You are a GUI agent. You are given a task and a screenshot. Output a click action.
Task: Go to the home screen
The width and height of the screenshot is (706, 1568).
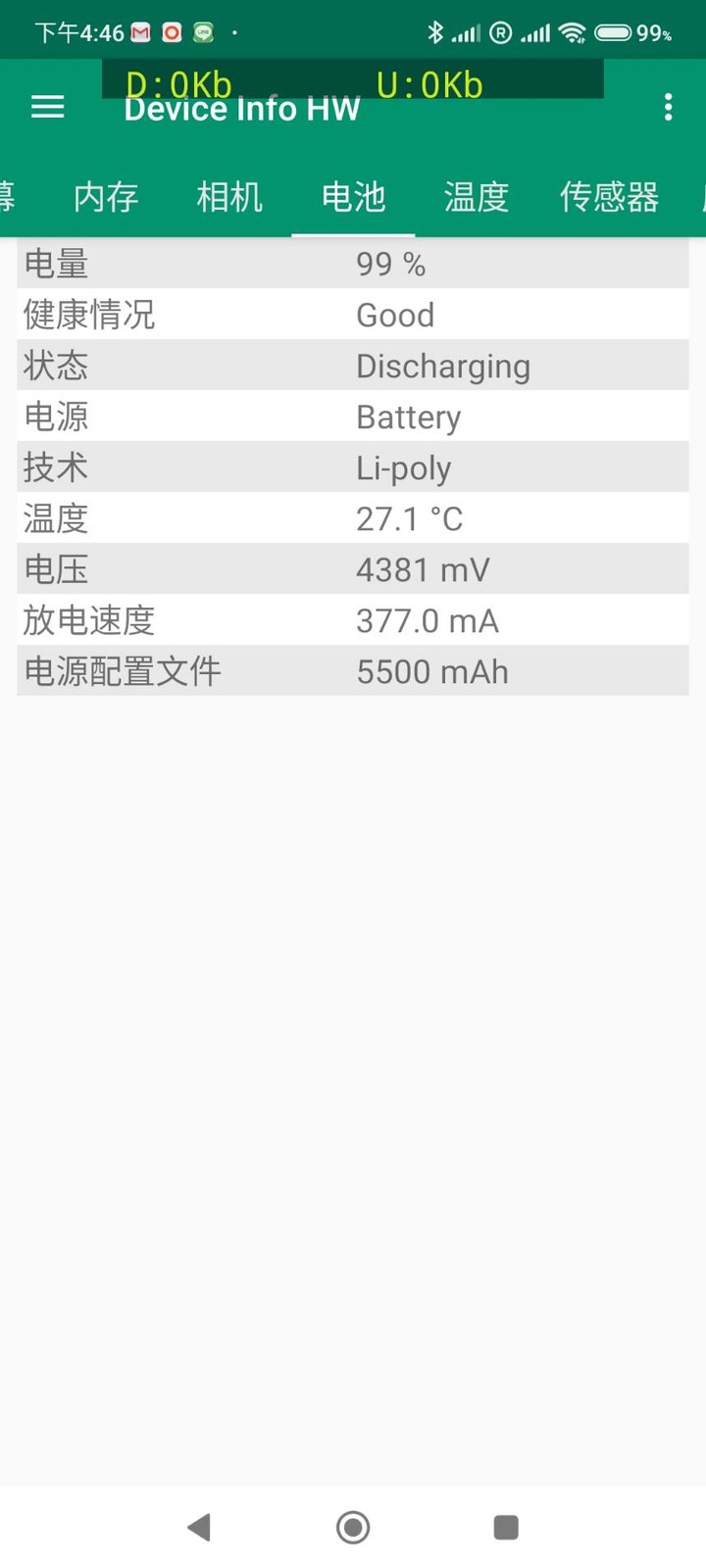[x=353, y=1526]
